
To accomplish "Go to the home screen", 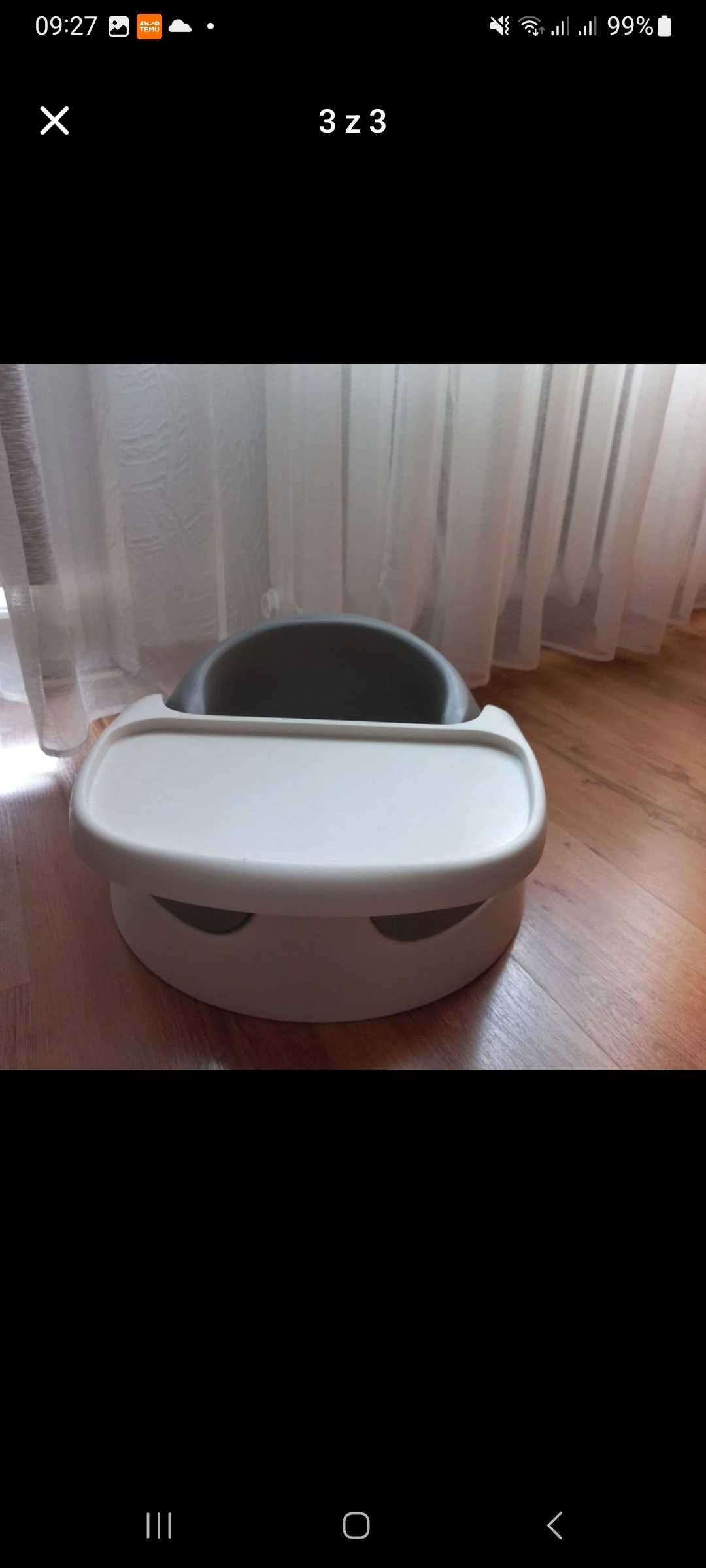I will point(356,1526).
